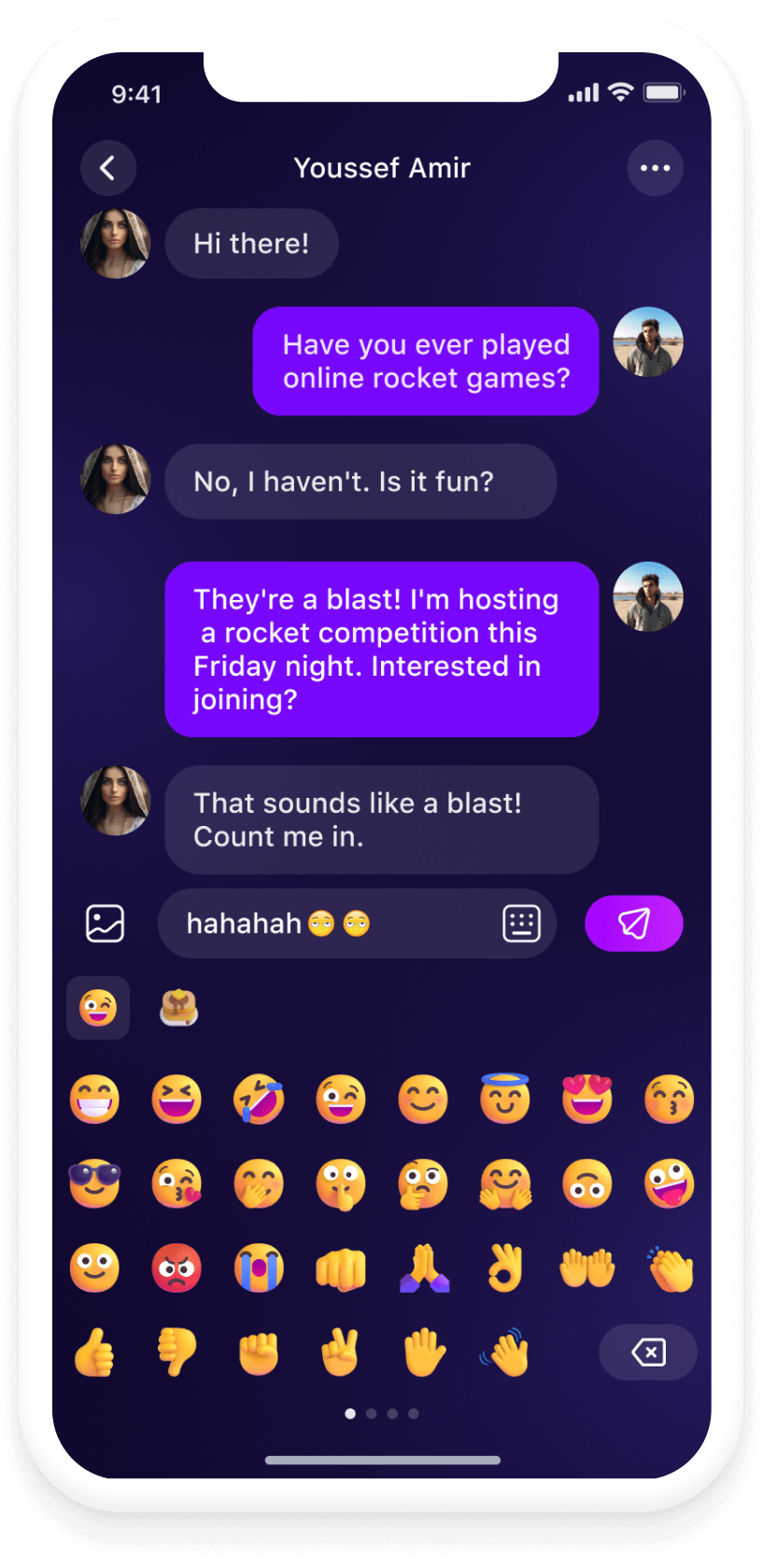Insert the thumbs down emoji
This screenshot has width=762, height=1568.
(x=176, y=1352)
